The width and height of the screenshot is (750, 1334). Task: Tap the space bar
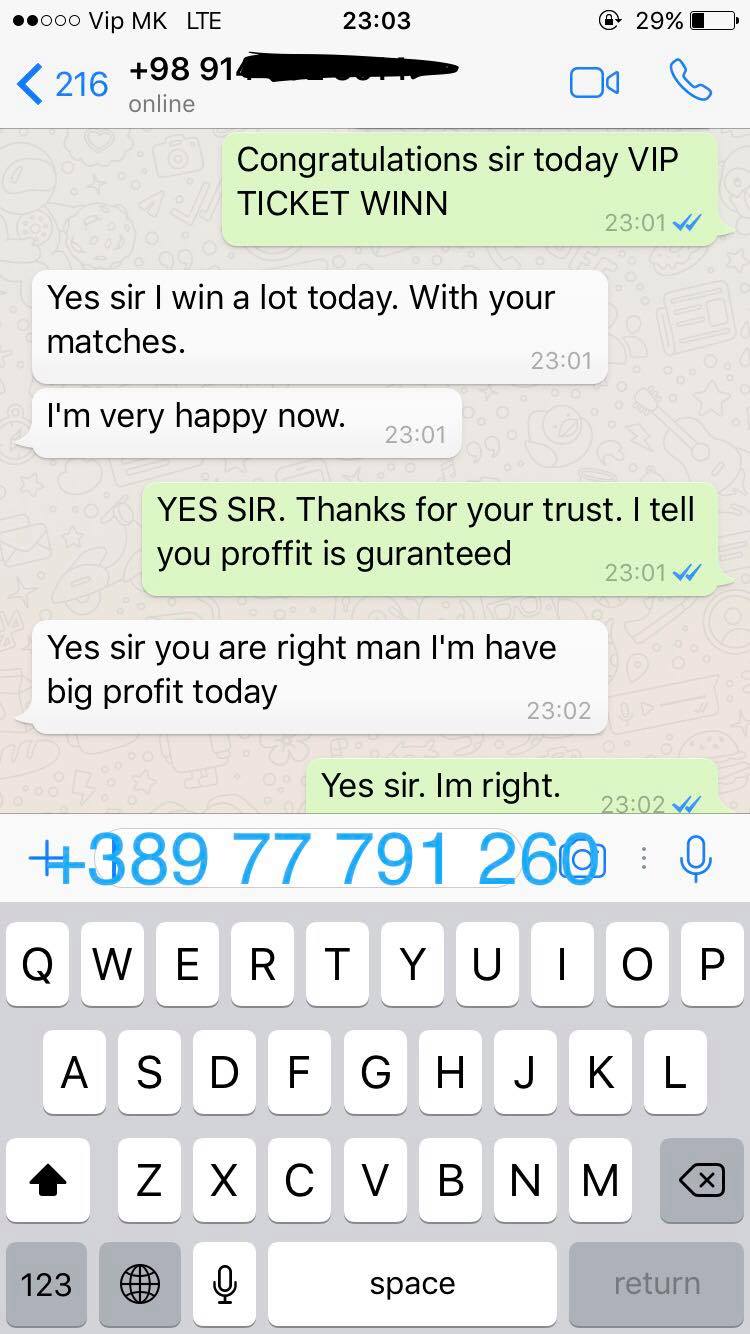[x=412, y=1284]
